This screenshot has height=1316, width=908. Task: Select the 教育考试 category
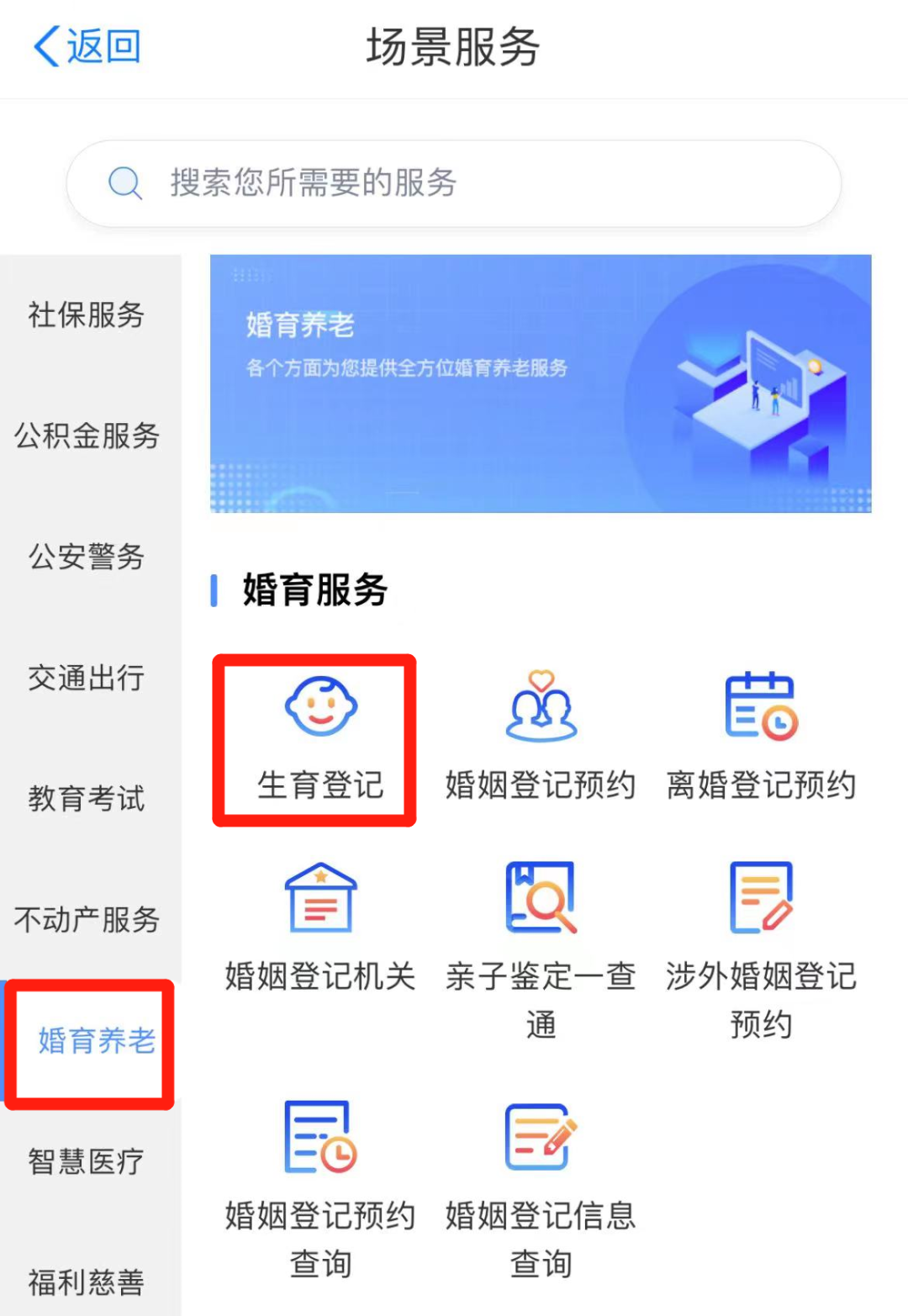tap(87, 798)
